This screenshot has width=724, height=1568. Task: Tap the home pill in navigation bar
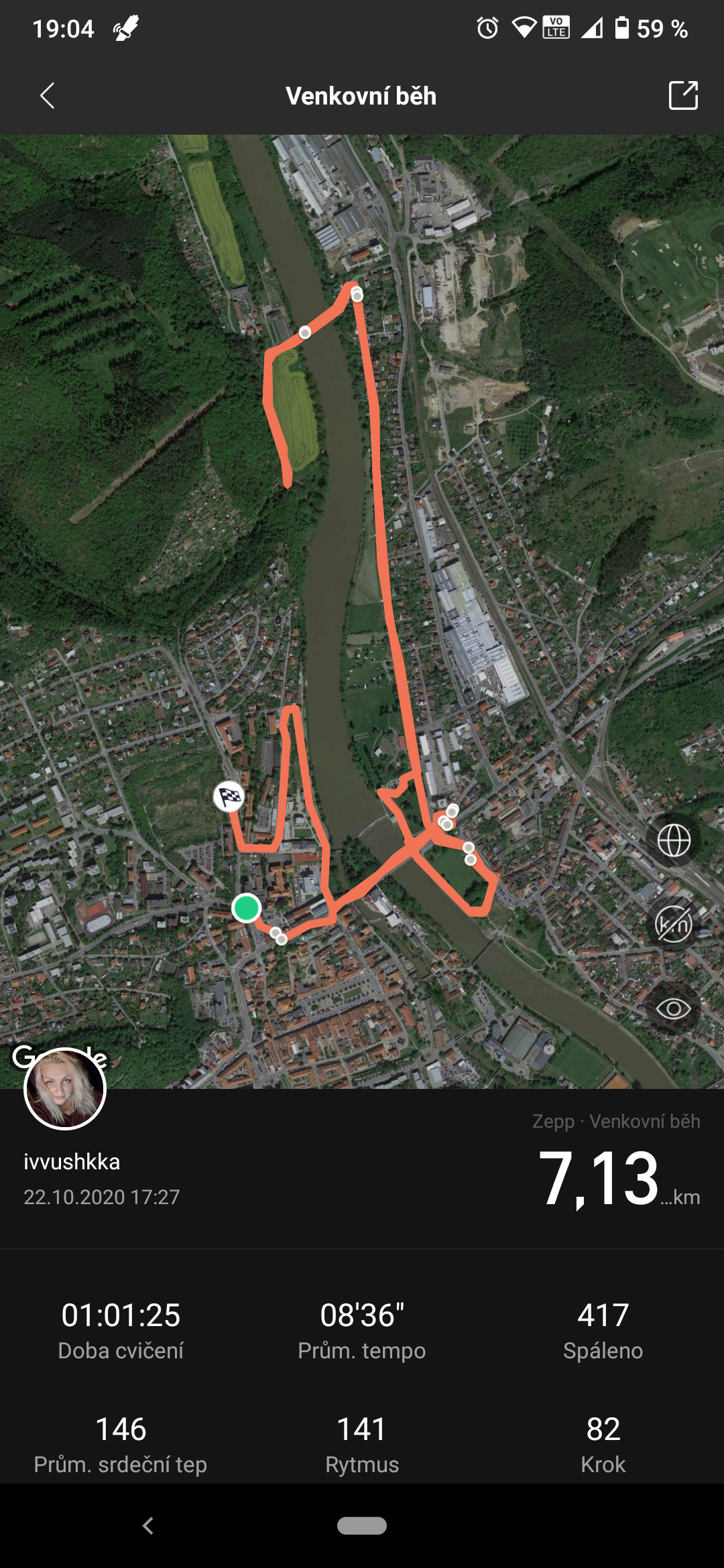point(362,1526)
